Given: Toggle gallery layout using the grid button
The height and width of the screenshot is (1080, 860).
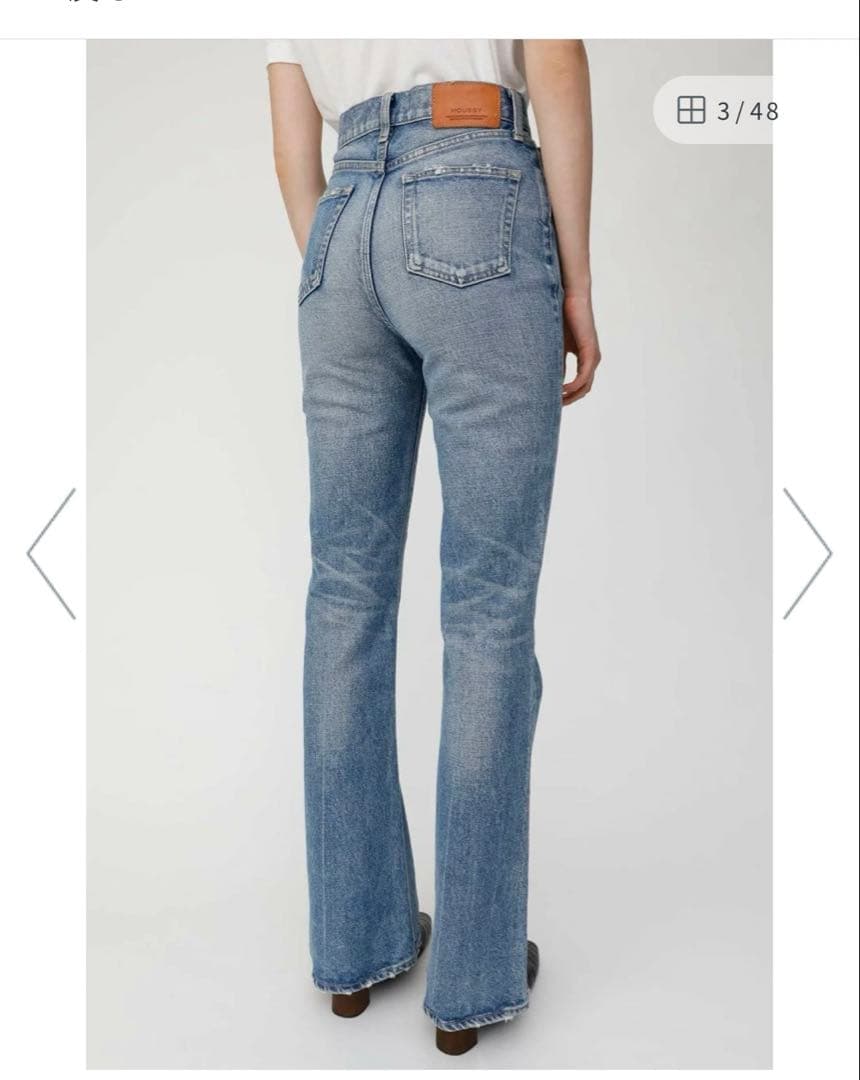Looking at the screenshot, I should point(692,107).
